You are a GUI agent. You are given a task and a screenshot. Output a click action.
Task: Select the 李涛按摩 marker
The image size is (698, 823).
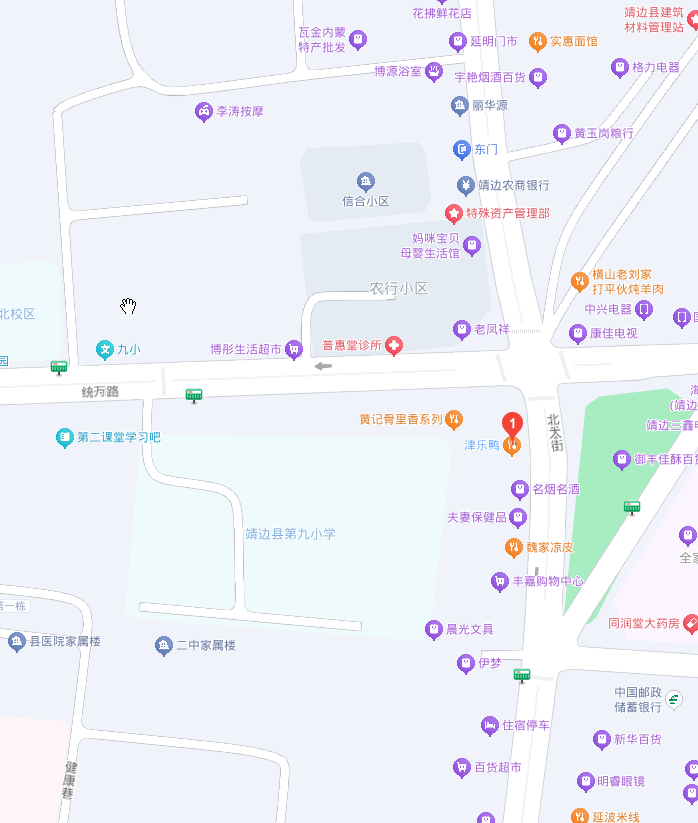pyautogui.click(x=204, y=111)
